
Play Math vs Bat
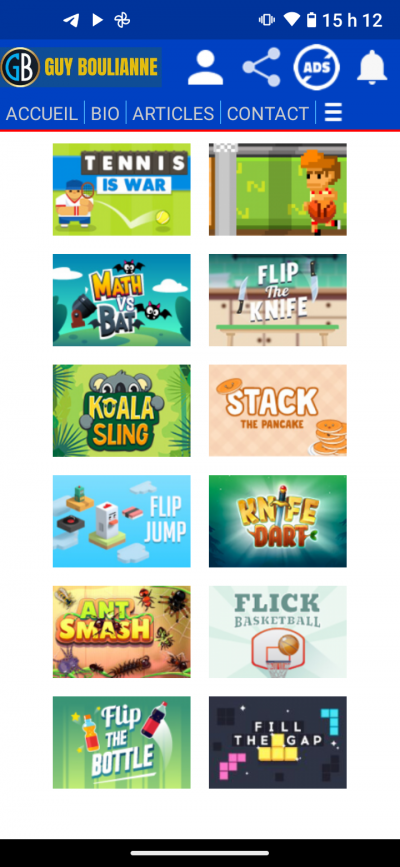(122, 300)
